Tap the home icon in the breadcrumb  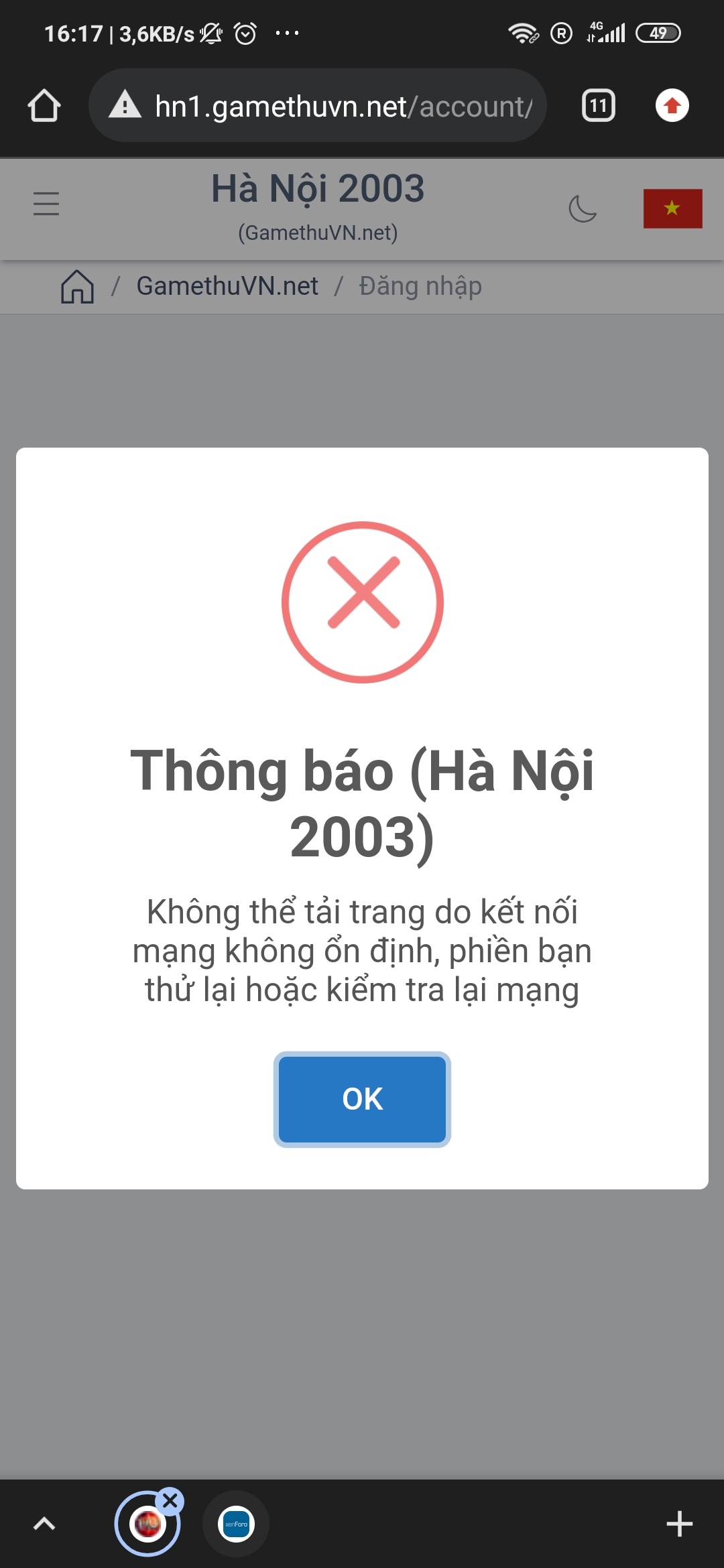pyautogui.click(x=77, y=287)
